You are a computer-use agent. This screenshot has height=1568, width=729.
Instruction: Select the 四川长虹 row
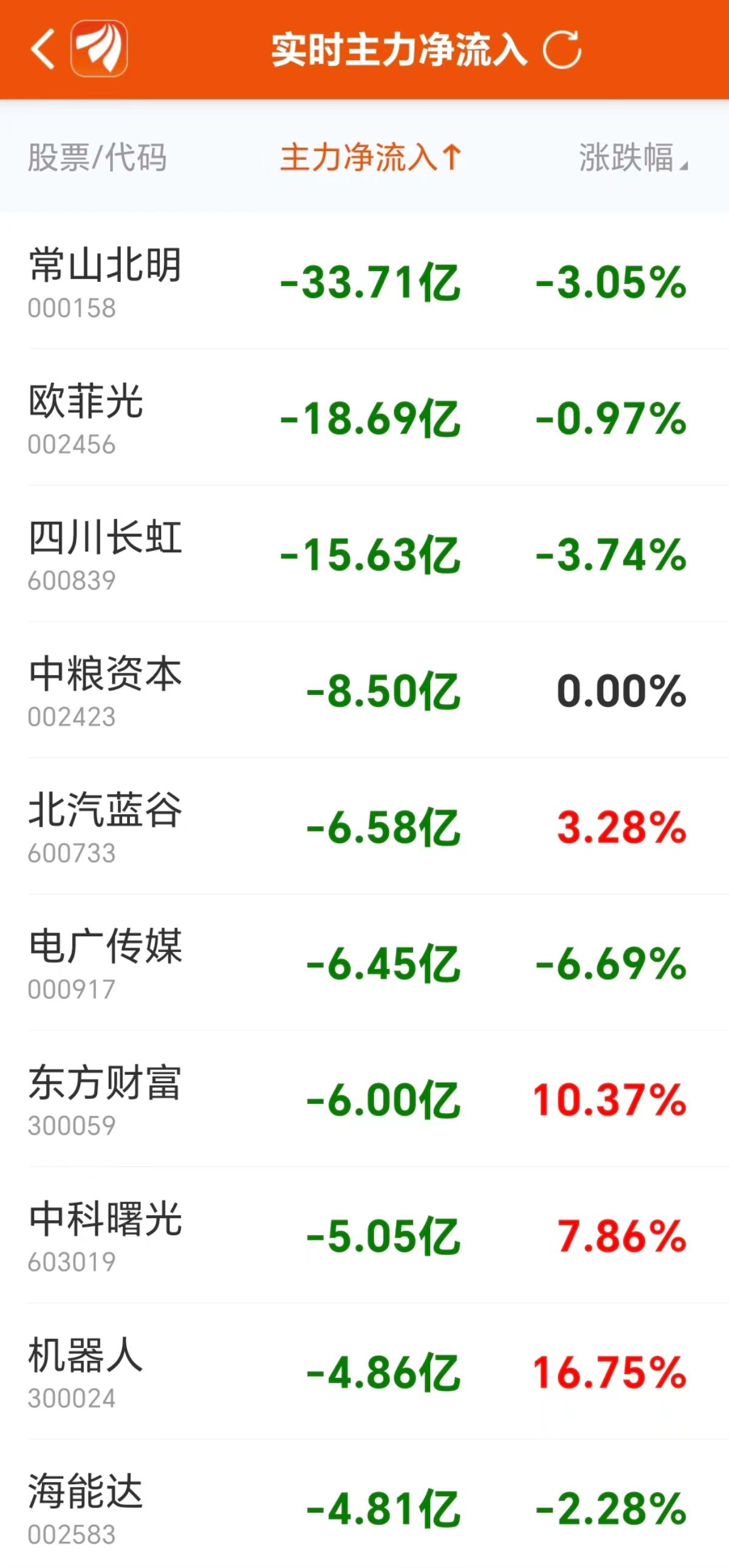[x=104, y=554]
